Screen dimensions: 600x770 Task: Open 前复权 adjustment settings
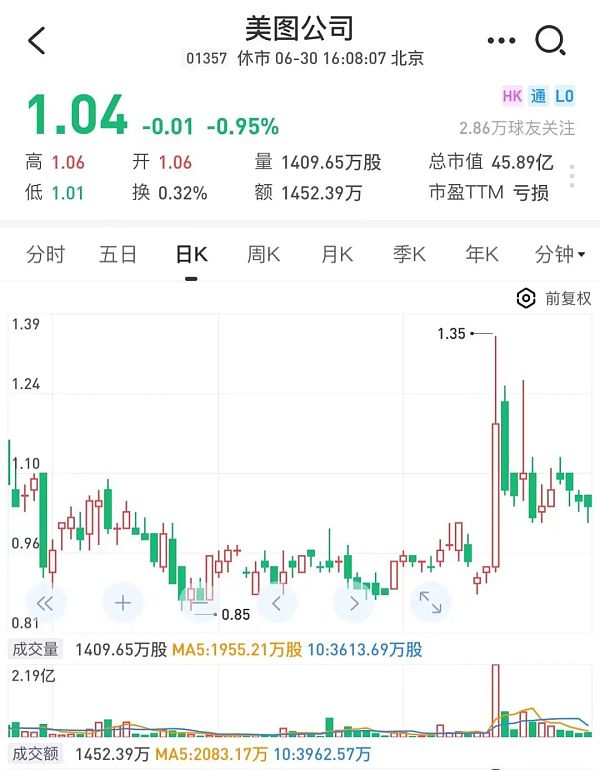click(554, 298)
